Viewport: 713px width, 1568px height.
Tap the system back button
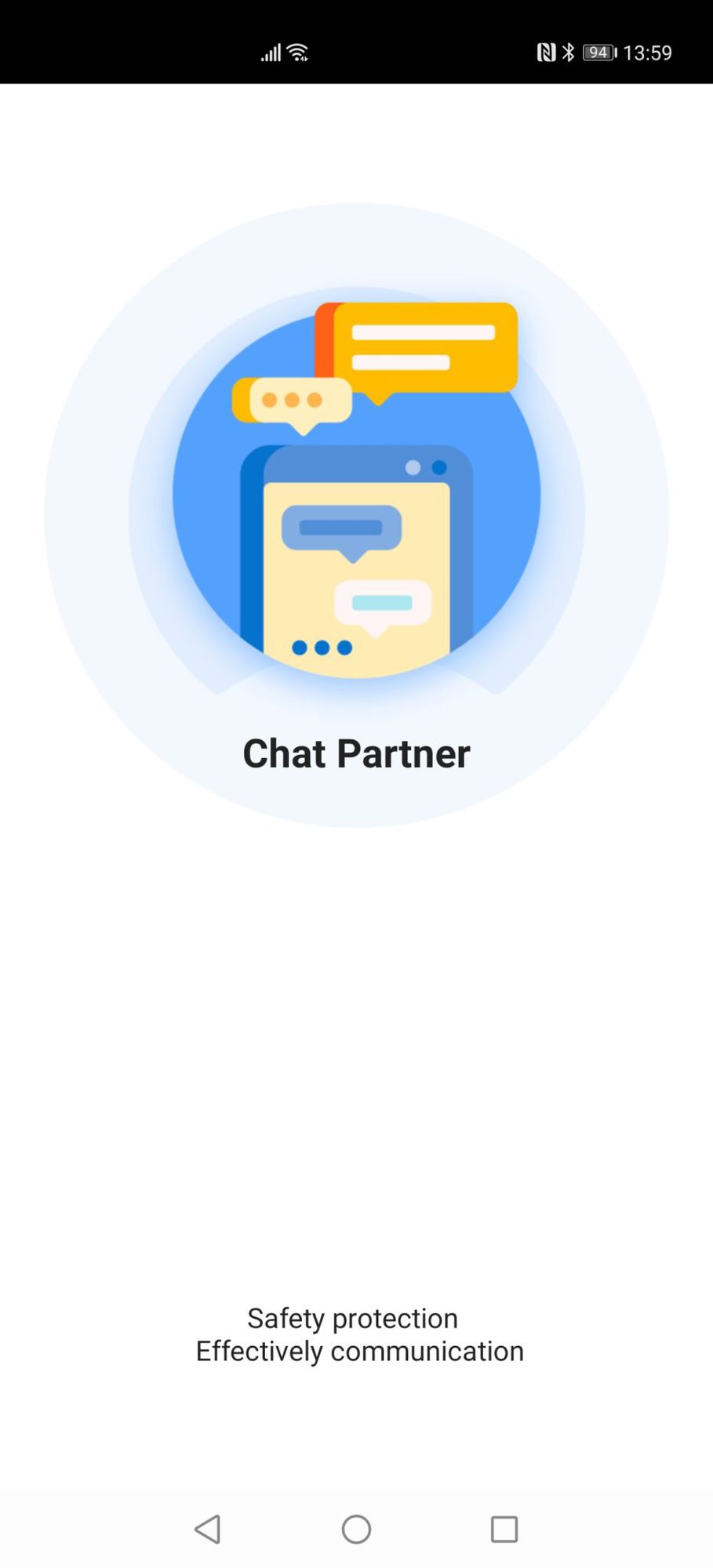coord(208,1529)
